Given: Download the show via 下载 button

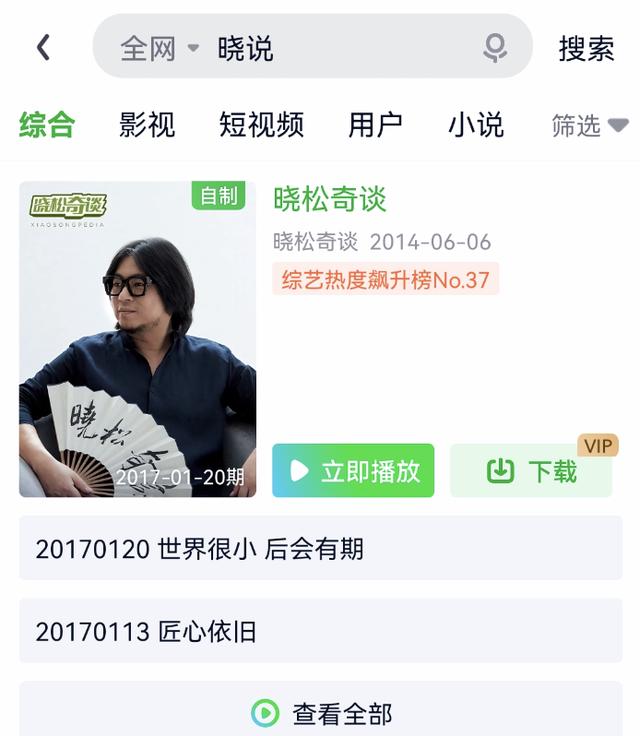Looking at the screenshot, I should pos(531,471).
